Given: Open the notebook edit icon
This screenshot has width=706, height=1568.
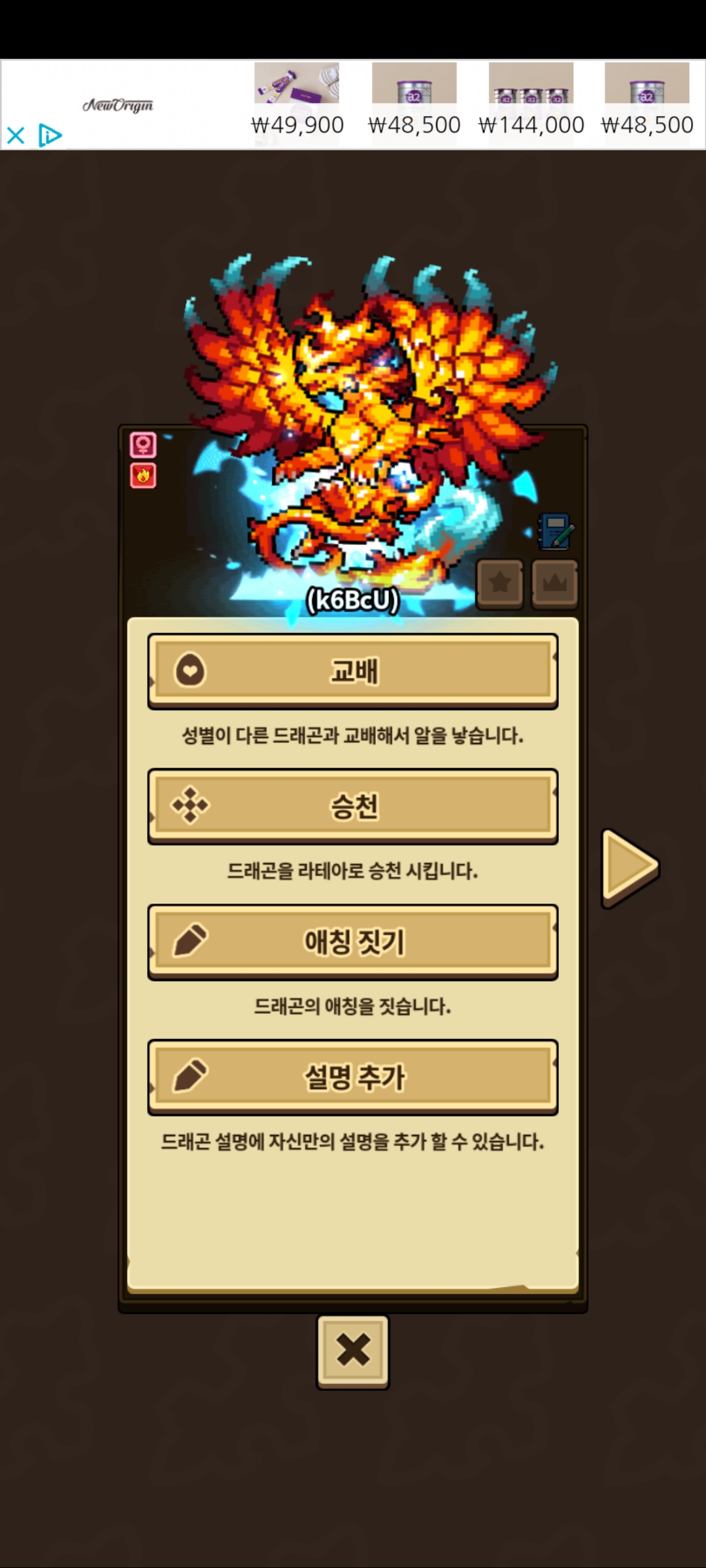Looking at the screenshot, I should point(555,532).
